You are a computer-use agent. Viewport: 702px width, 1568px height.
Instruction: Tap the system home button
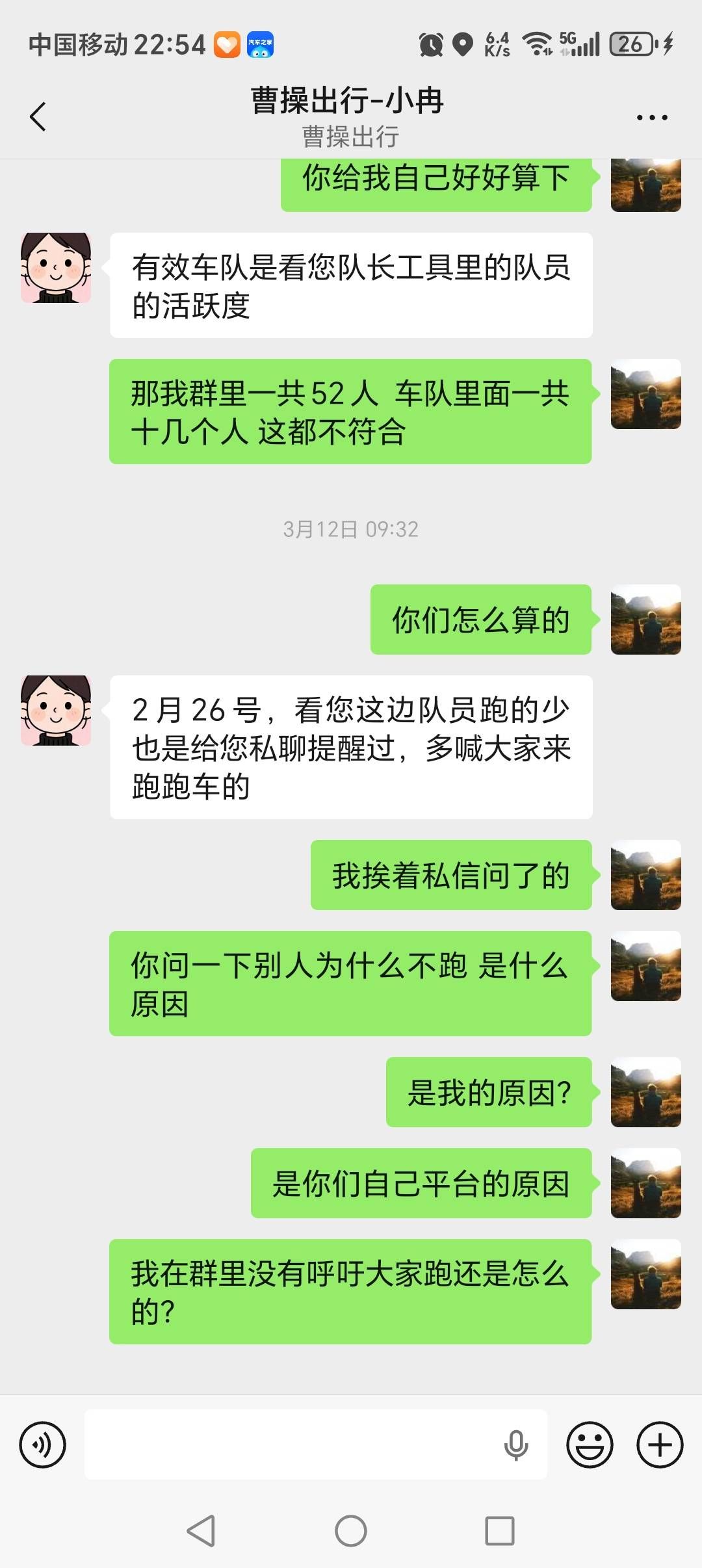pyautogui.click(x=351, y=1531)
